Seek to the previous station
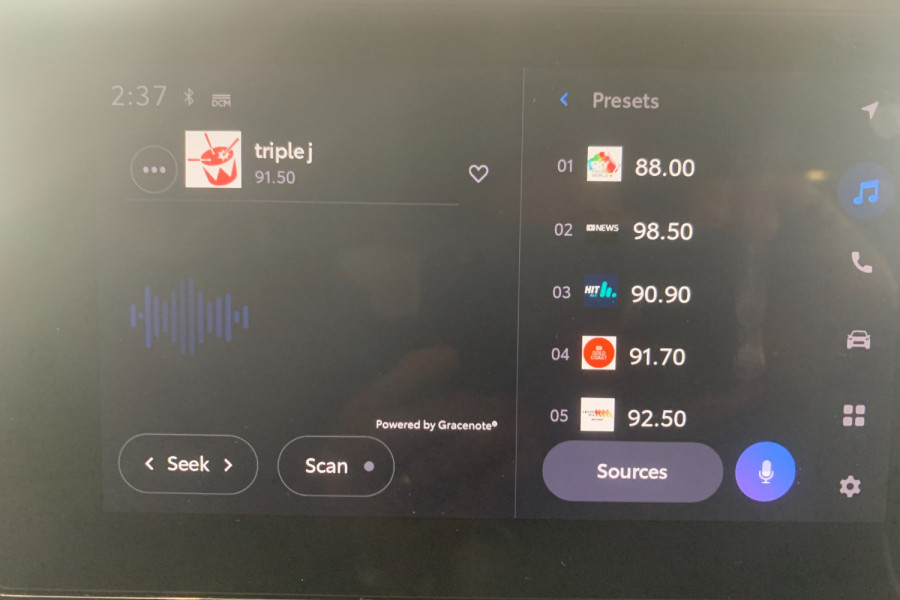Screen dimensions: 900x600 [149, 465]
